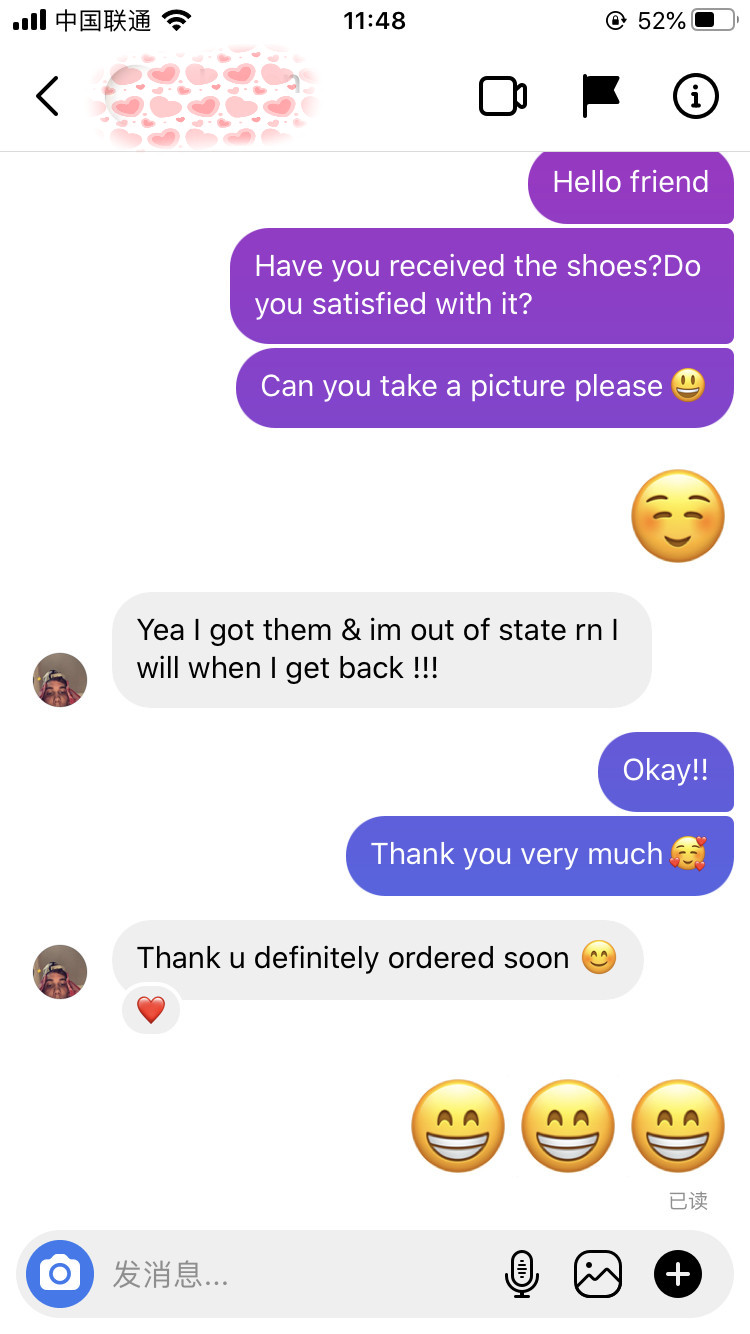
Task: Open the flag icon in the header
Action: click(600, 96)
